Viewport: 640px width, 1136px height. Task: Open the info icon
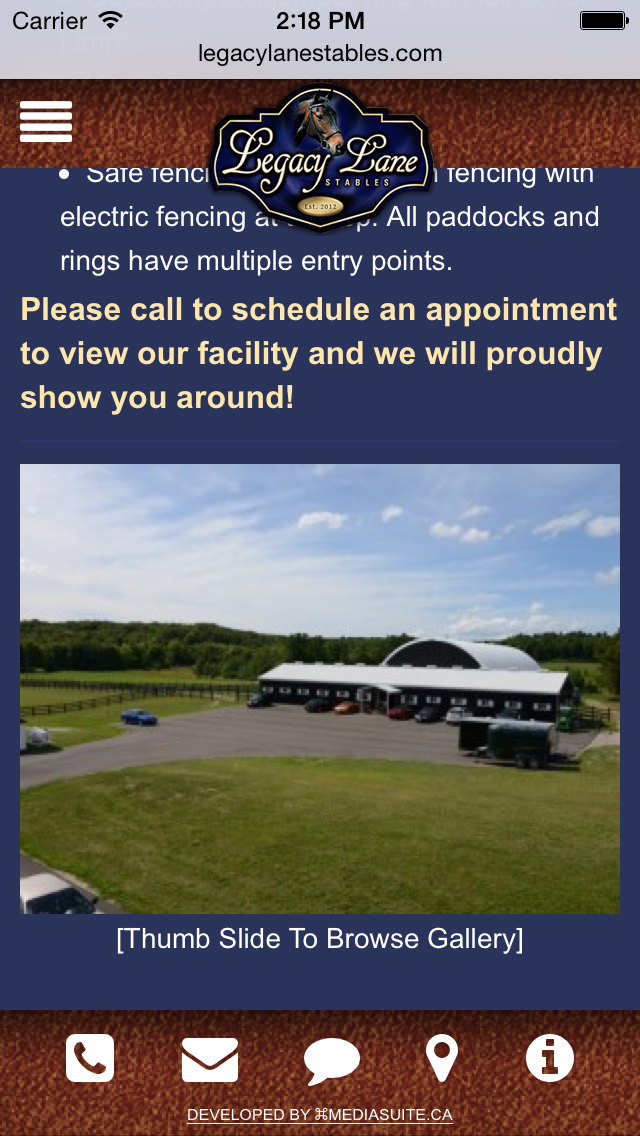[550, 1058]
